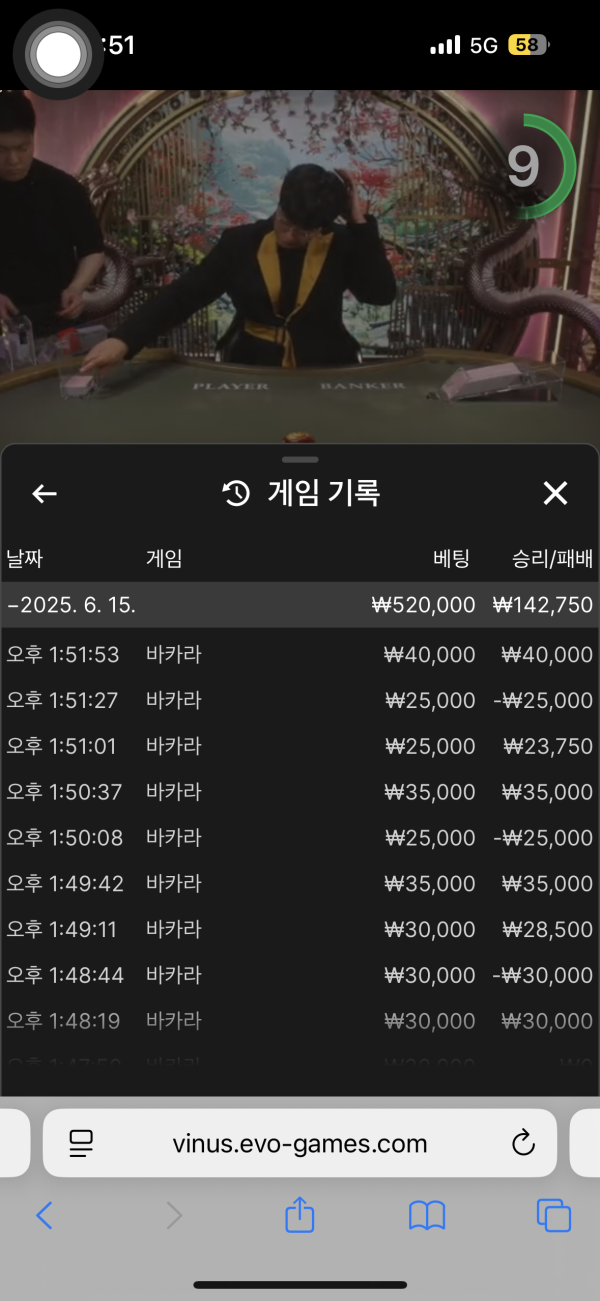Open the 오후 1:48:44 바카라 record
This screenshot has width=600, height=1301.
click(x=300, y=975)
